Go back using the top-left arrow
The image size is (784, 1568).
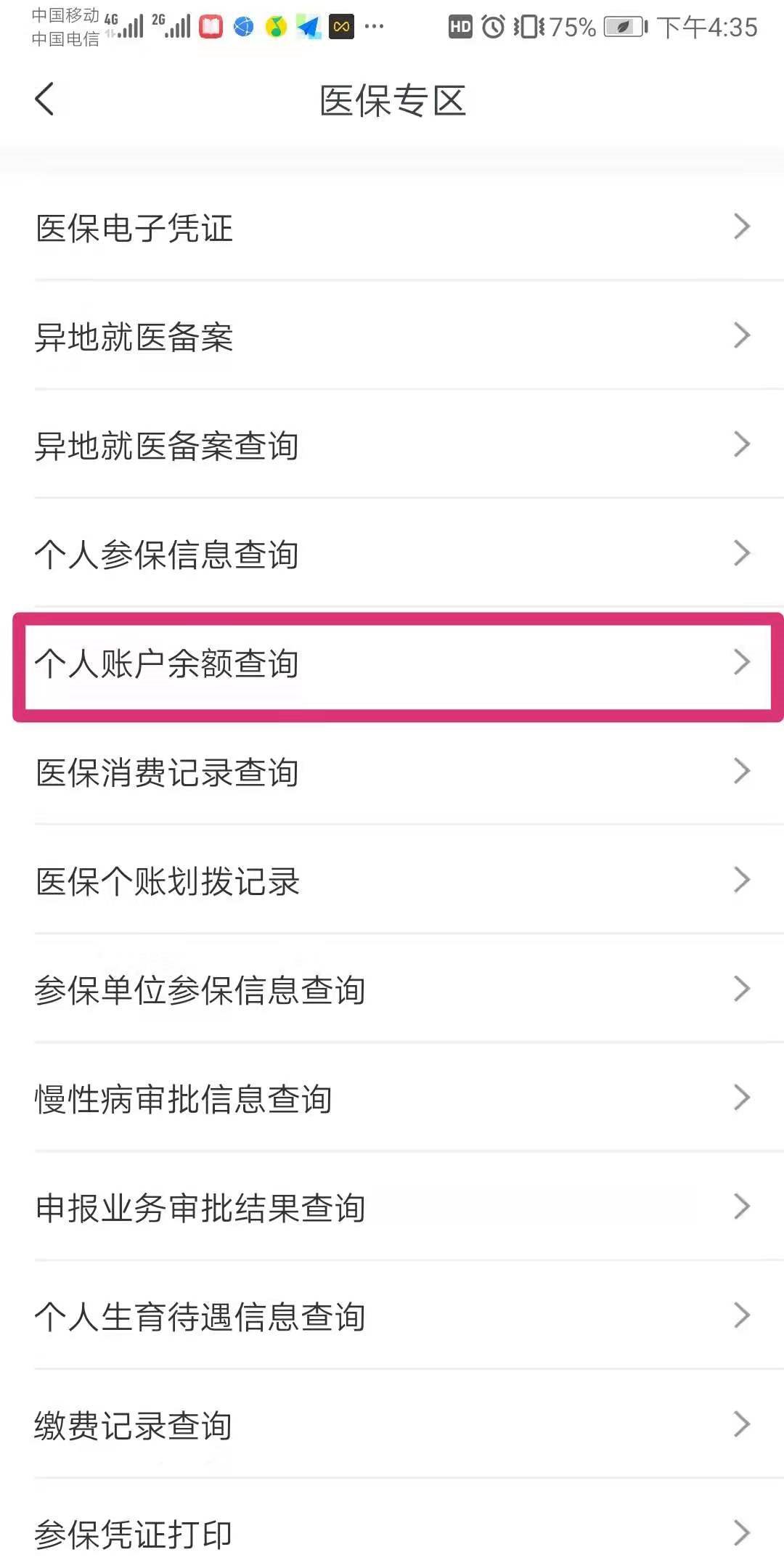[x=45, y=99]
